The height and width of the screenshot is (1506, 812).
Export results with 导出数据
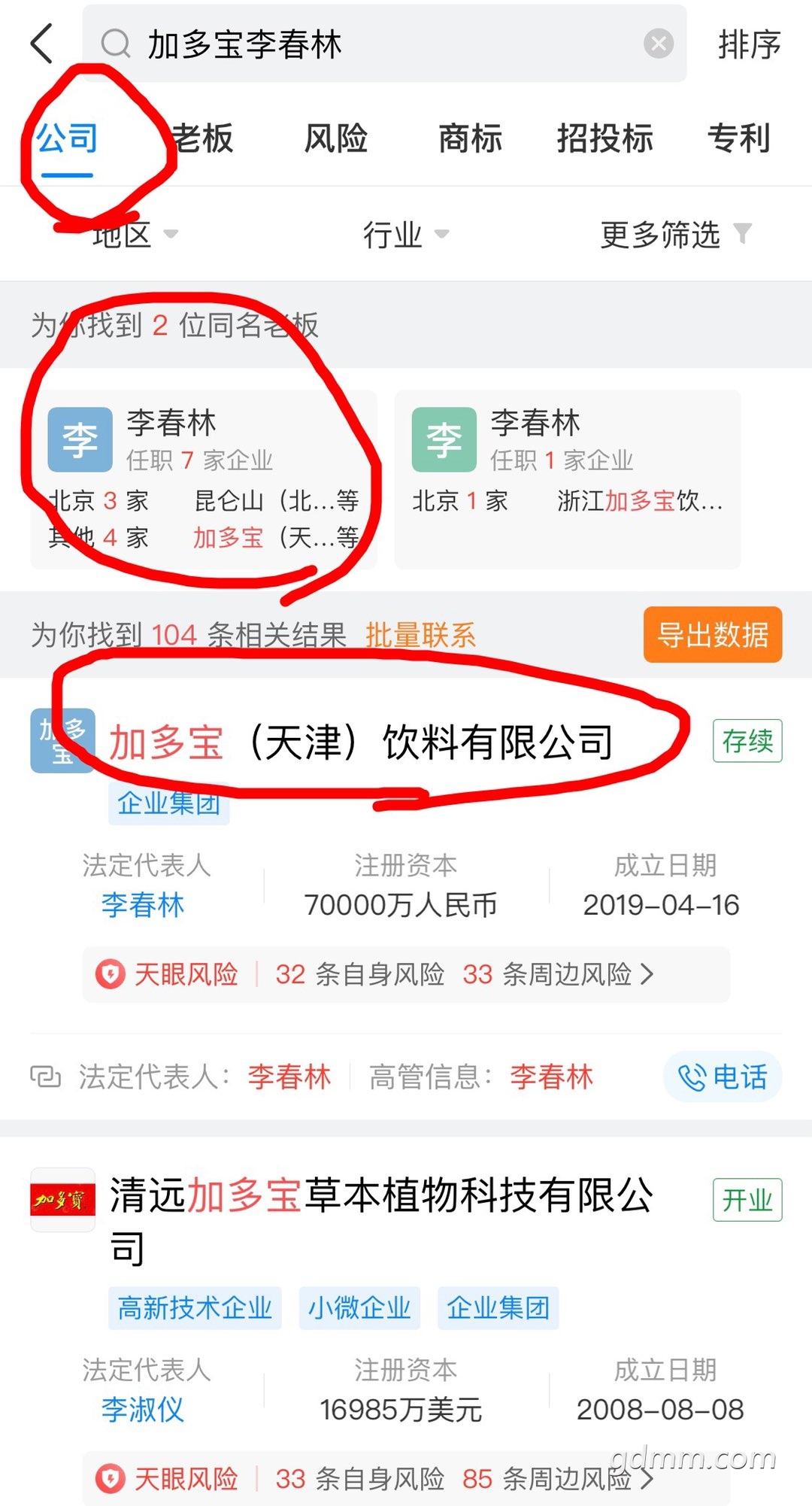click(712, 635)
